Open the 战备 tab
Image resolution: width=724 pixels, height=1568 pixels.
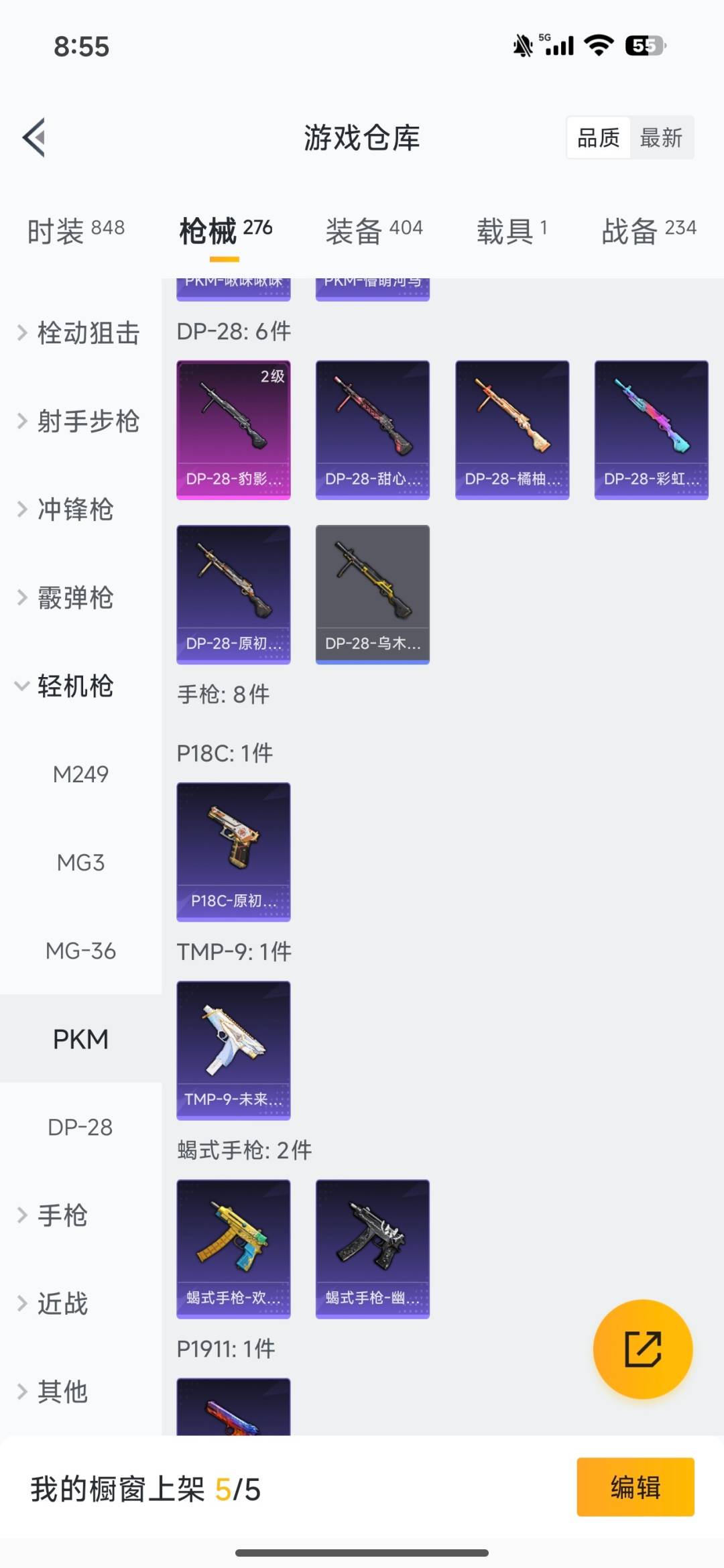pyautogui.click(x=647, y=228)
